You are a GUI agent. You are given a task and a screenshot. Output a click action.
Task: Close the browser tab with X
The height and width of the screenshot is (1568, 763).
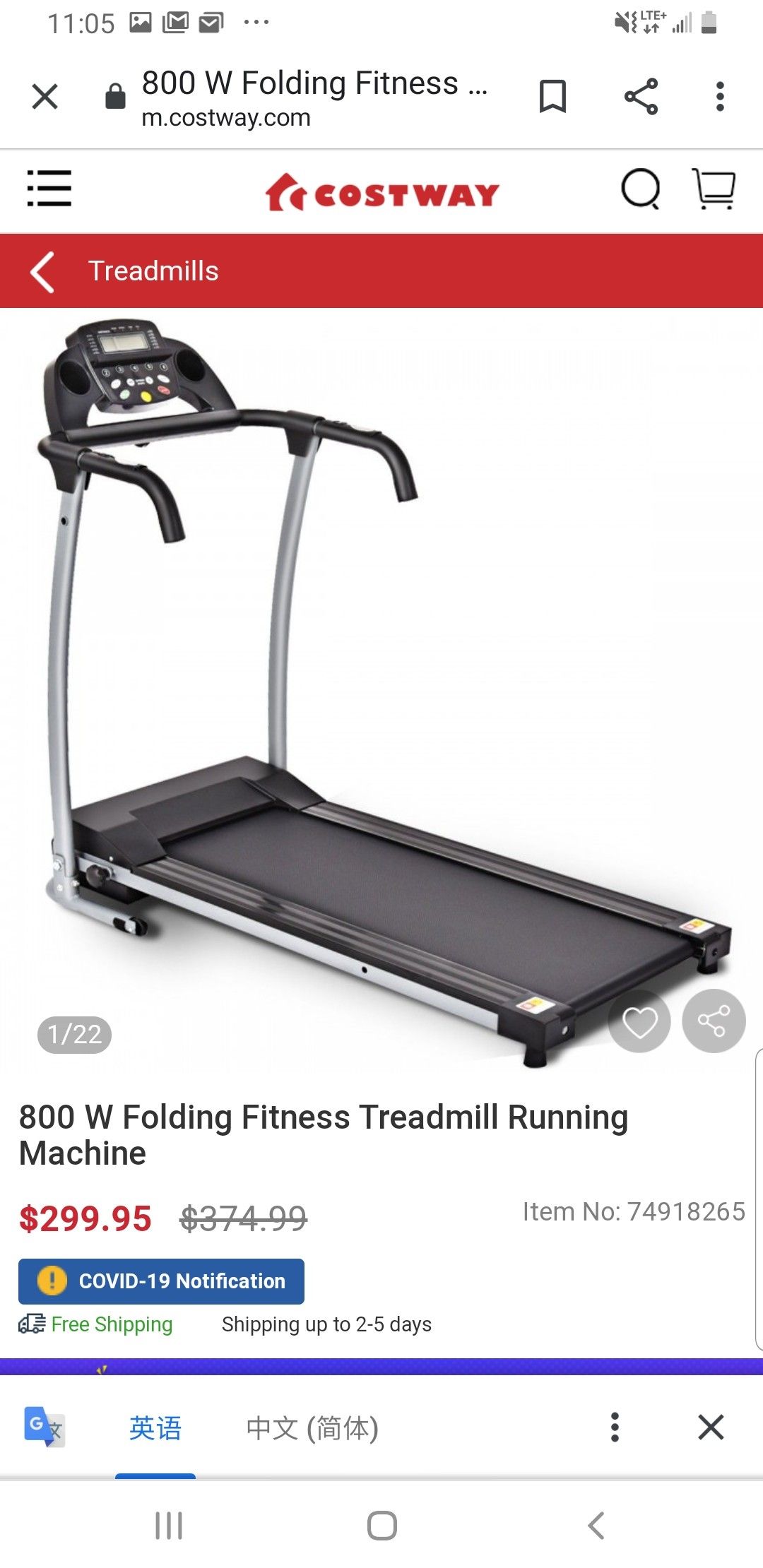point(45,97)
